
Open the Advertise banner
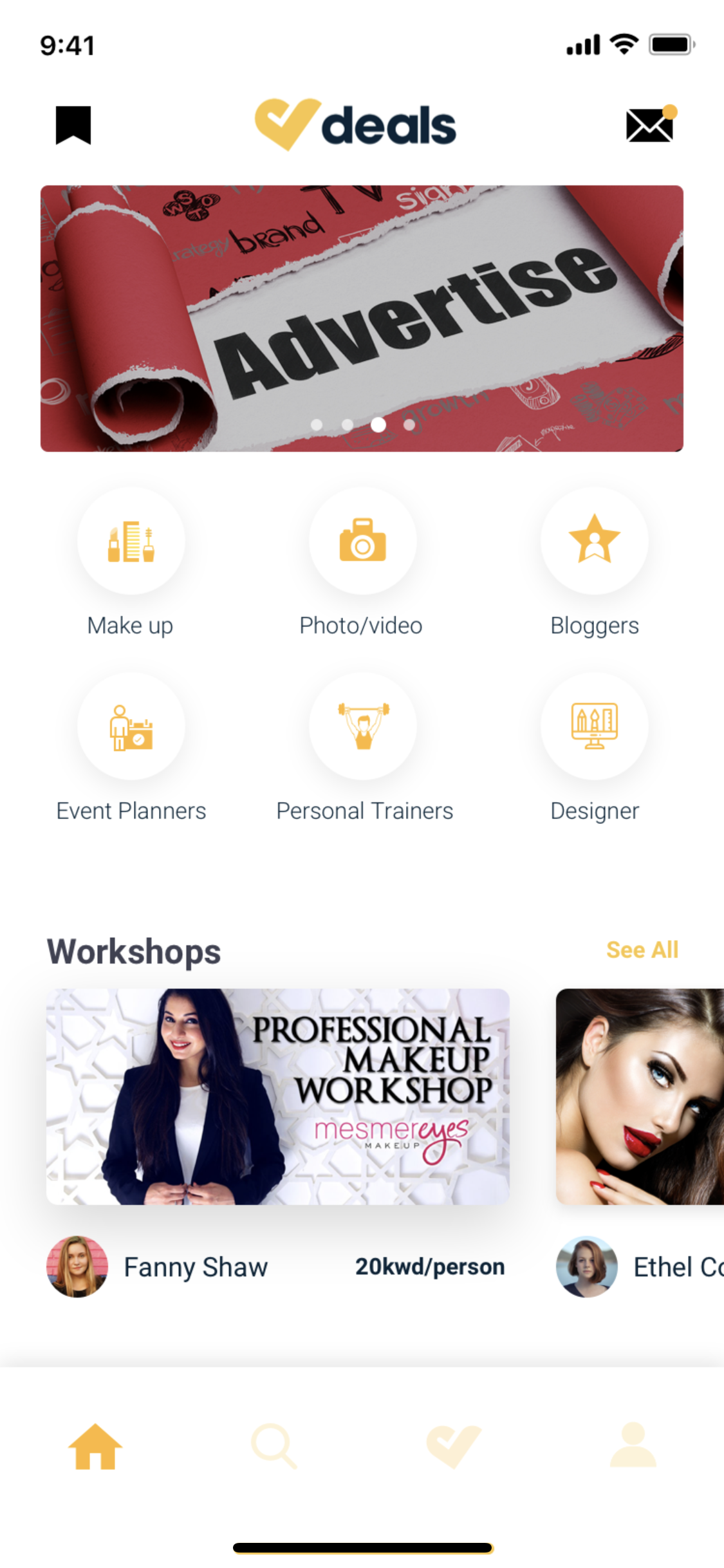pos(362,318)
